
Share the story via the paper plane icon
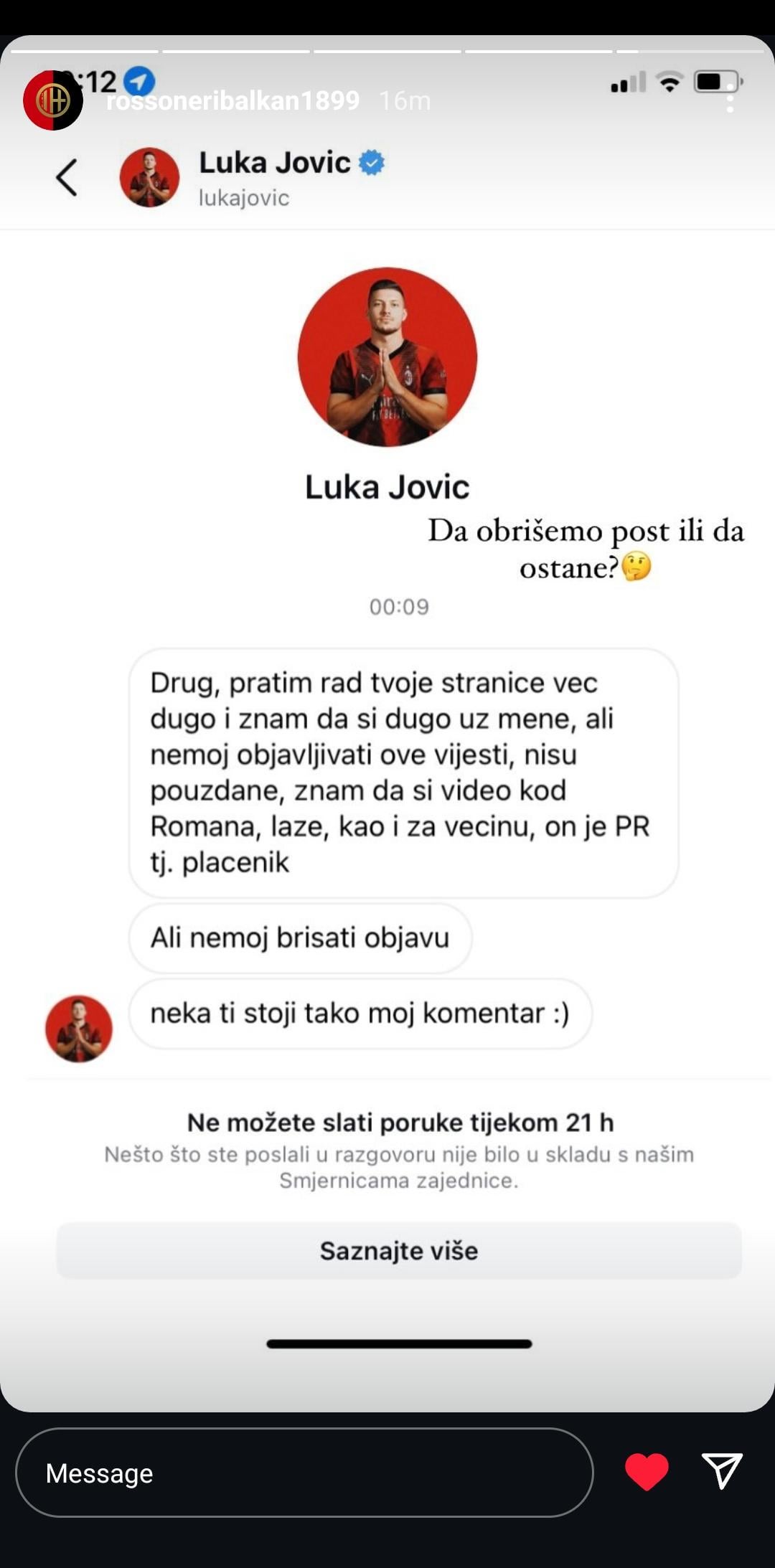pyautogui.click(x=721, y=1471)
